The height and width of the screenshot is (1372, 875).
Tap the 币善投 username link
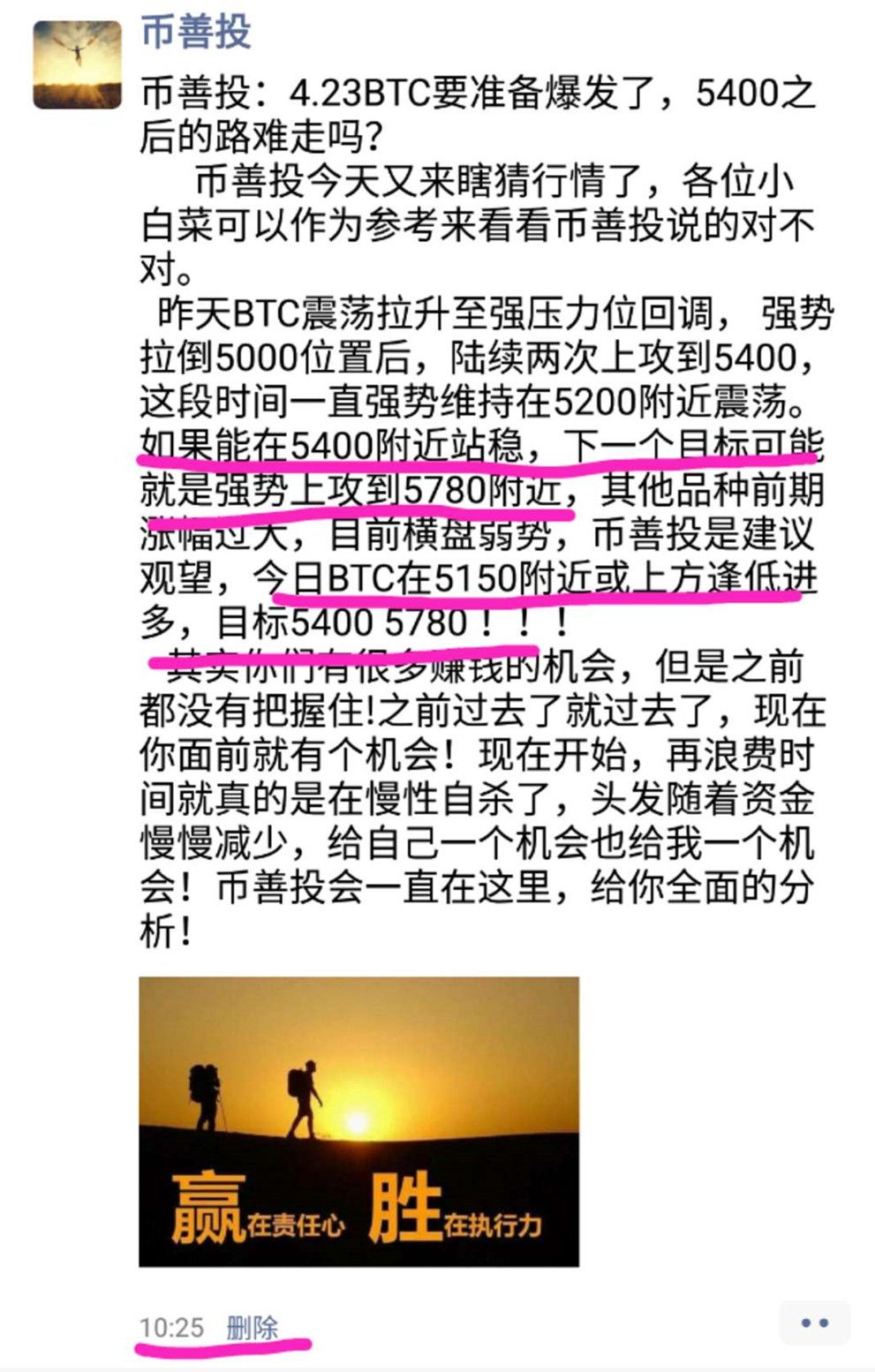(x=196, y=34)
